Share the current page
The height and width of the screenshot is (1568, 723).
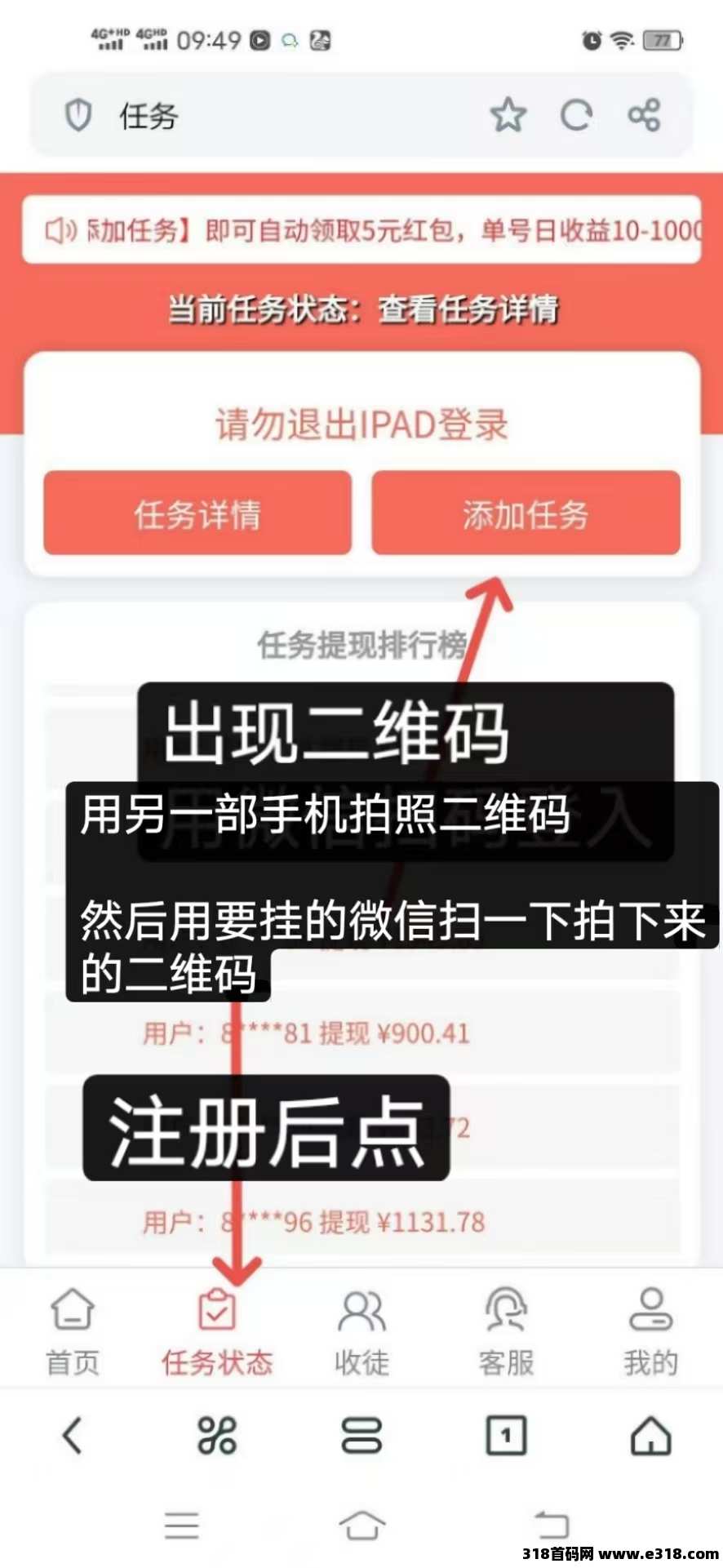(x=644, y=115)
